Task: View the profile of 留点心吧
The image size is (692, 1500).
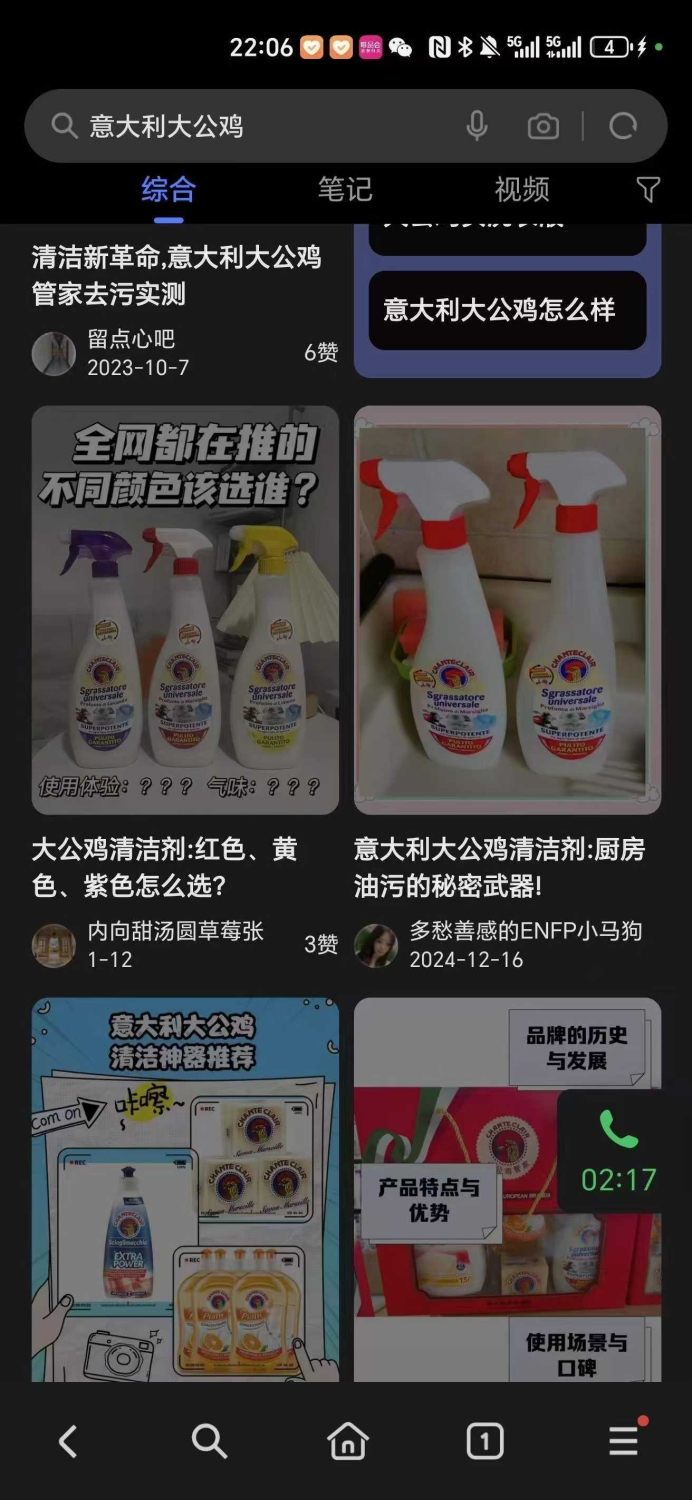Action: click(131, 339)
